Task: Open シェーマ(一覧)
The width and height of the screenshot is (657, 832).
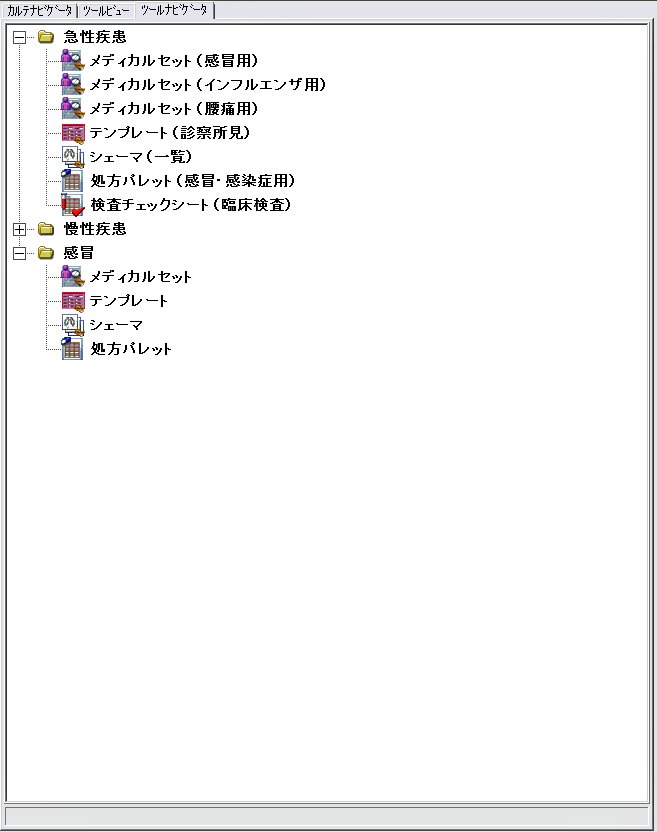Action: coord(140,157)
